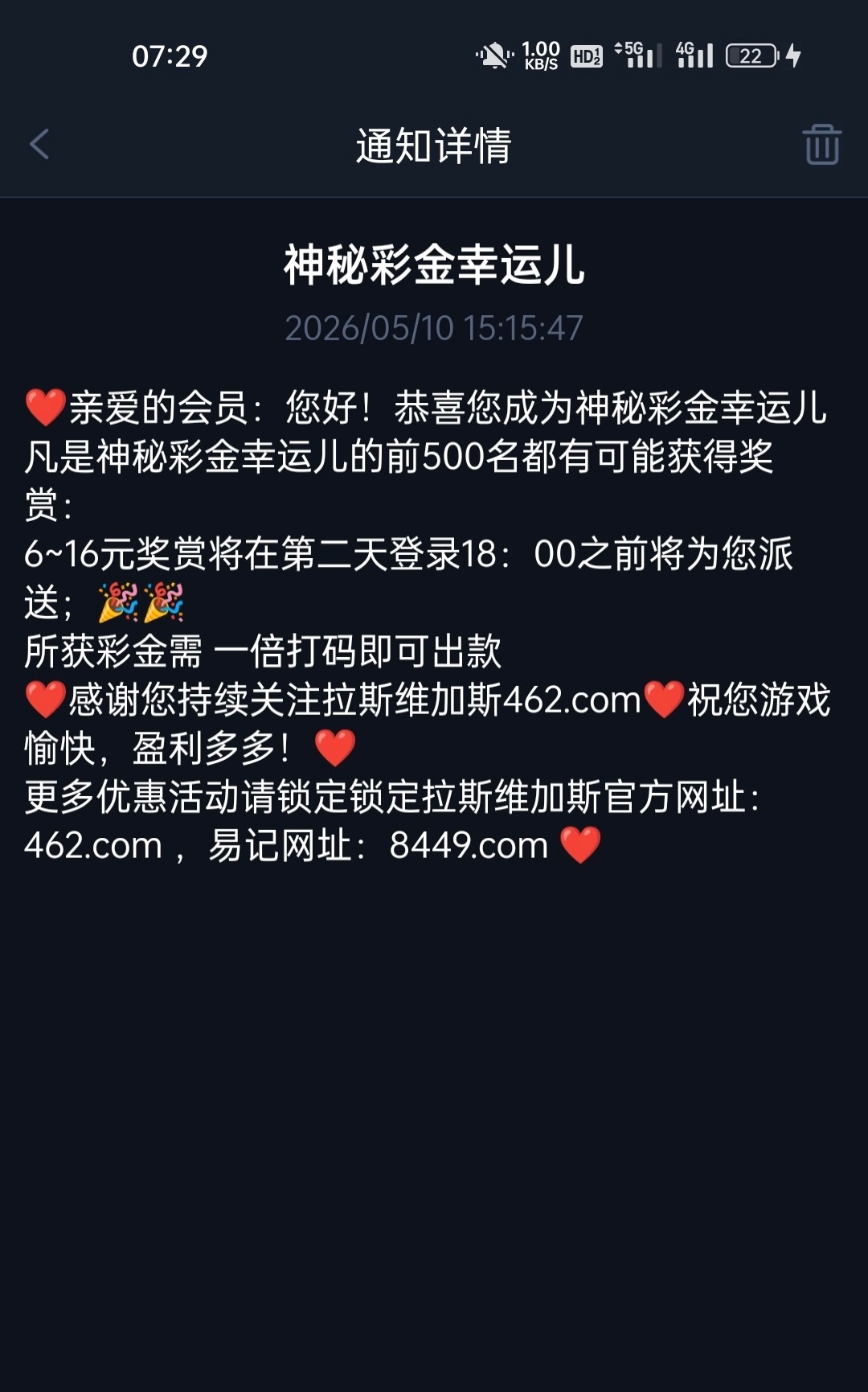Go back from notification details
This screenshot has width=868, height=1392.
click(39, 145)
